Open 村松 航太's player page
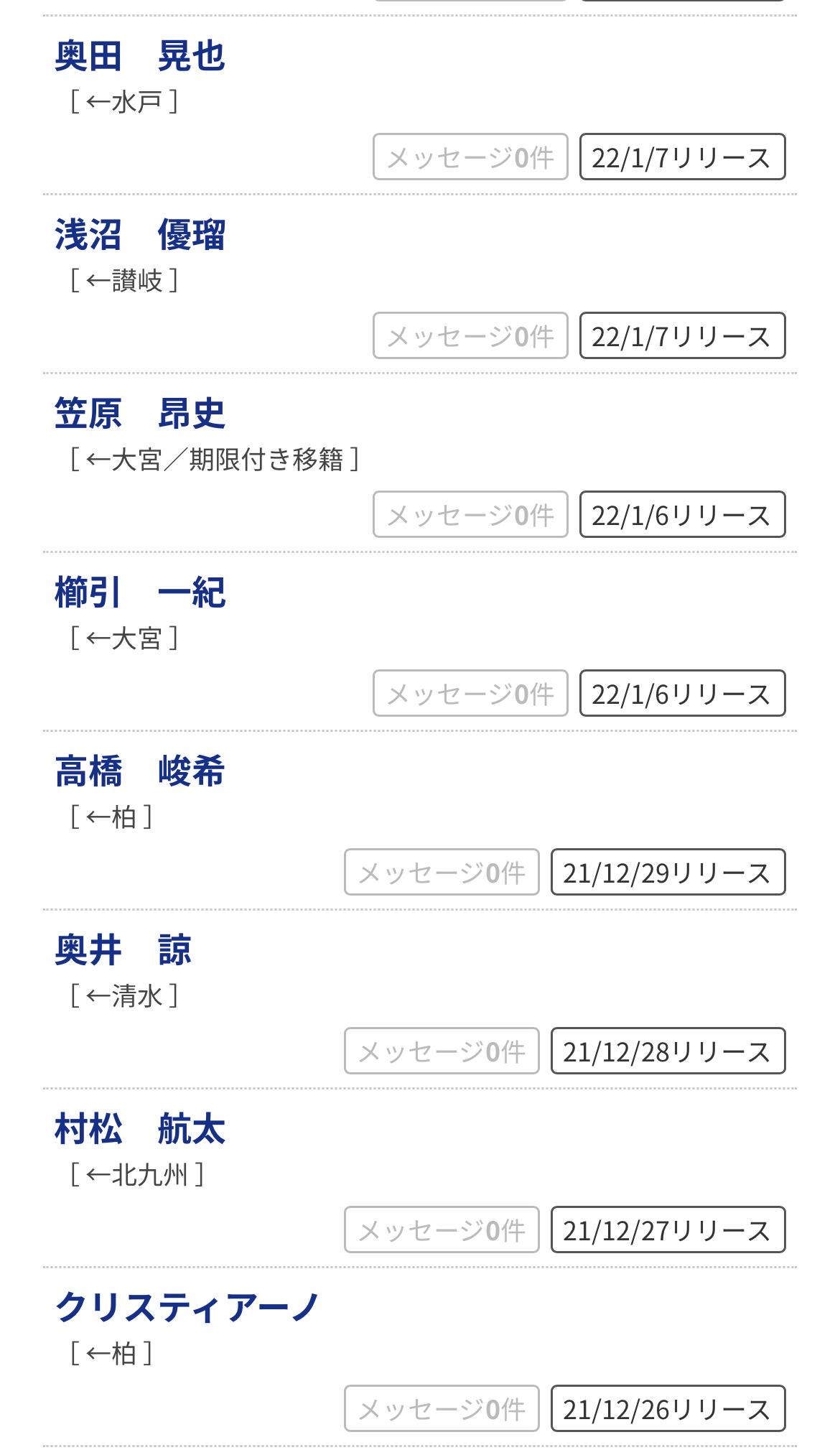This screenshot has width=840, height=1450. pos(140,1129)
